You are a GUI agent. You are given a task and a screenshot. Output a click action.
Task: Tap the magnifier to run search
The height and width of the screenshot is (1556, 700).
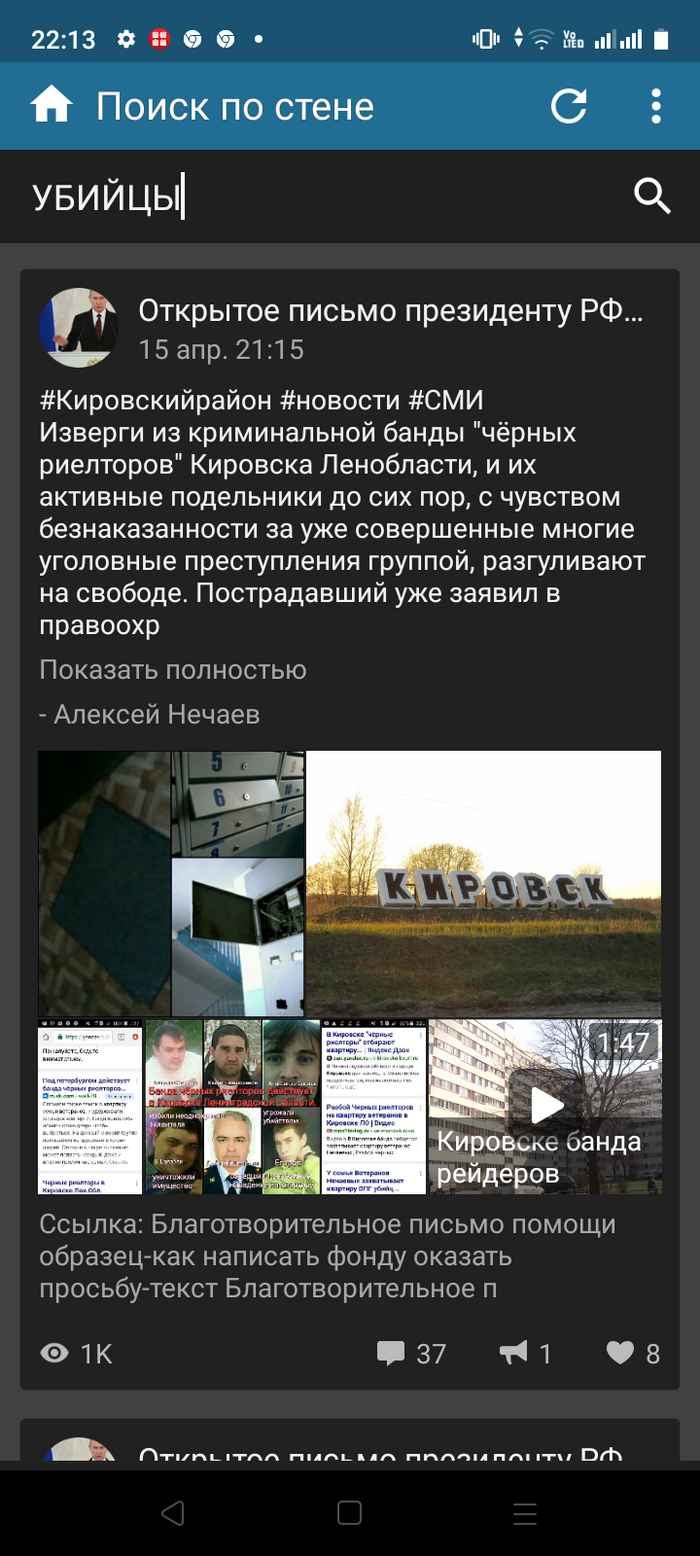[x=652, y=197]
